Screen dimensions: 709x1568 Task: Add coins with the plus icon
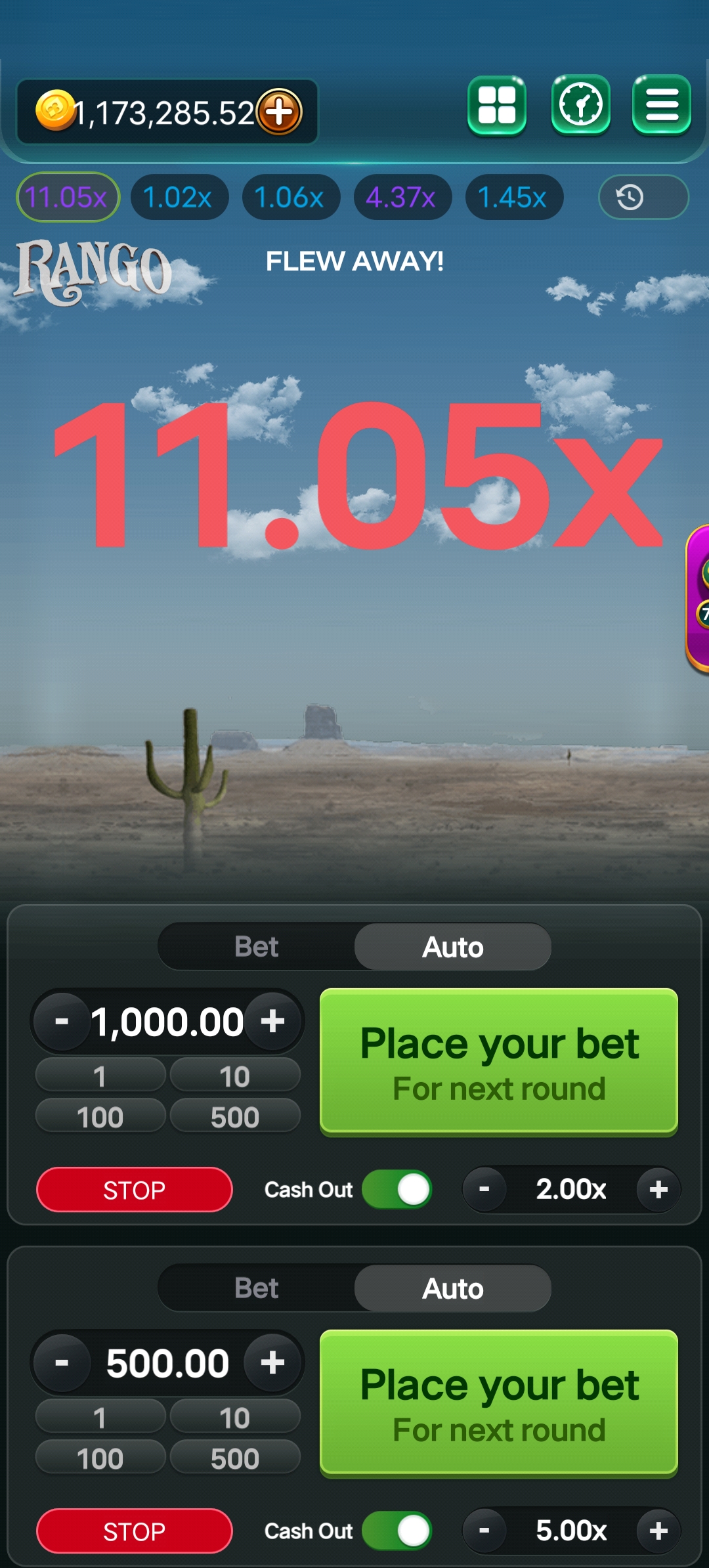(x=280, y=112)
